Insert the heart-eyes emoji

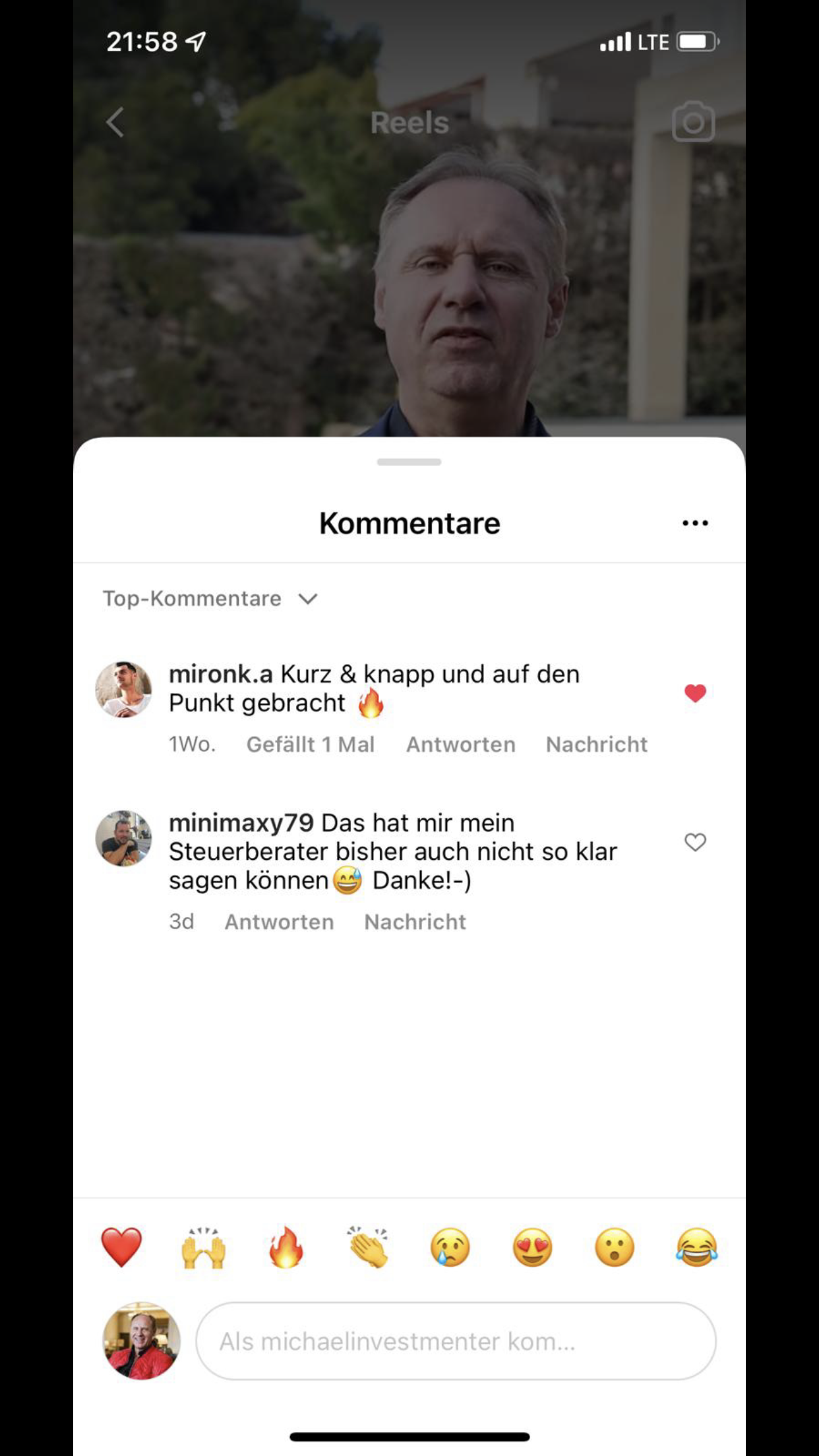pos(532,1248)
